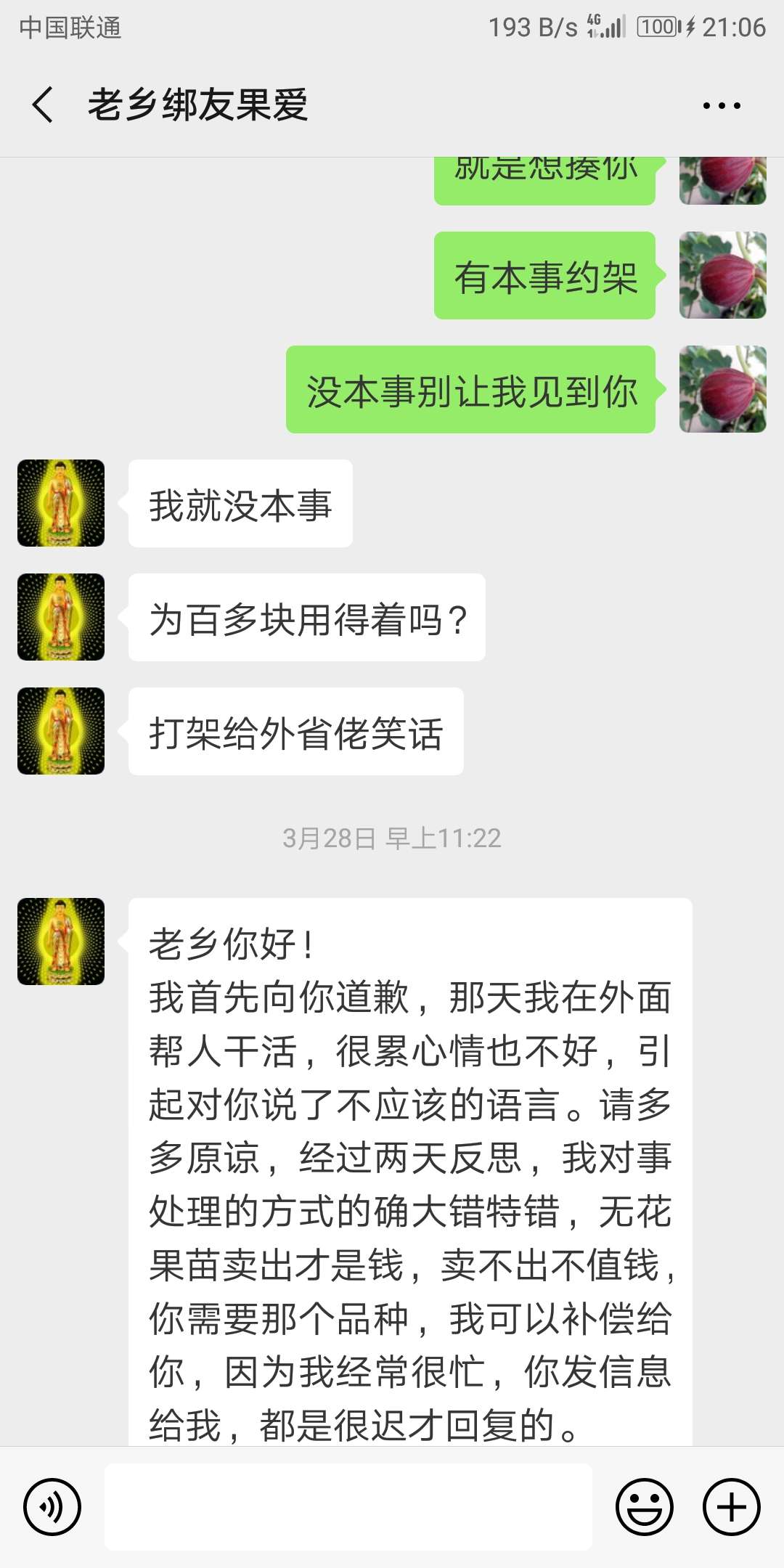
Task: Open contact avatar beside 我就没本事
Action: point(61,503)
